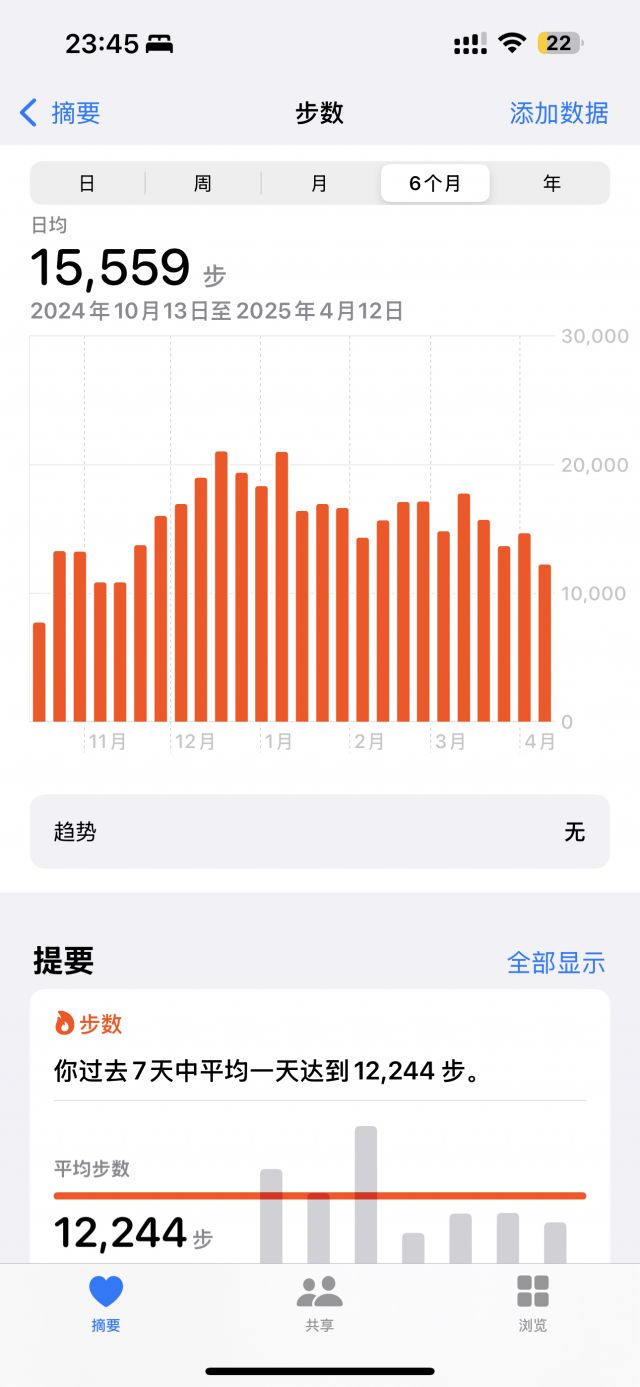Open the 摘要 tab
Viewport: 640px width, 1387px height.
(x=106, y=1304)
